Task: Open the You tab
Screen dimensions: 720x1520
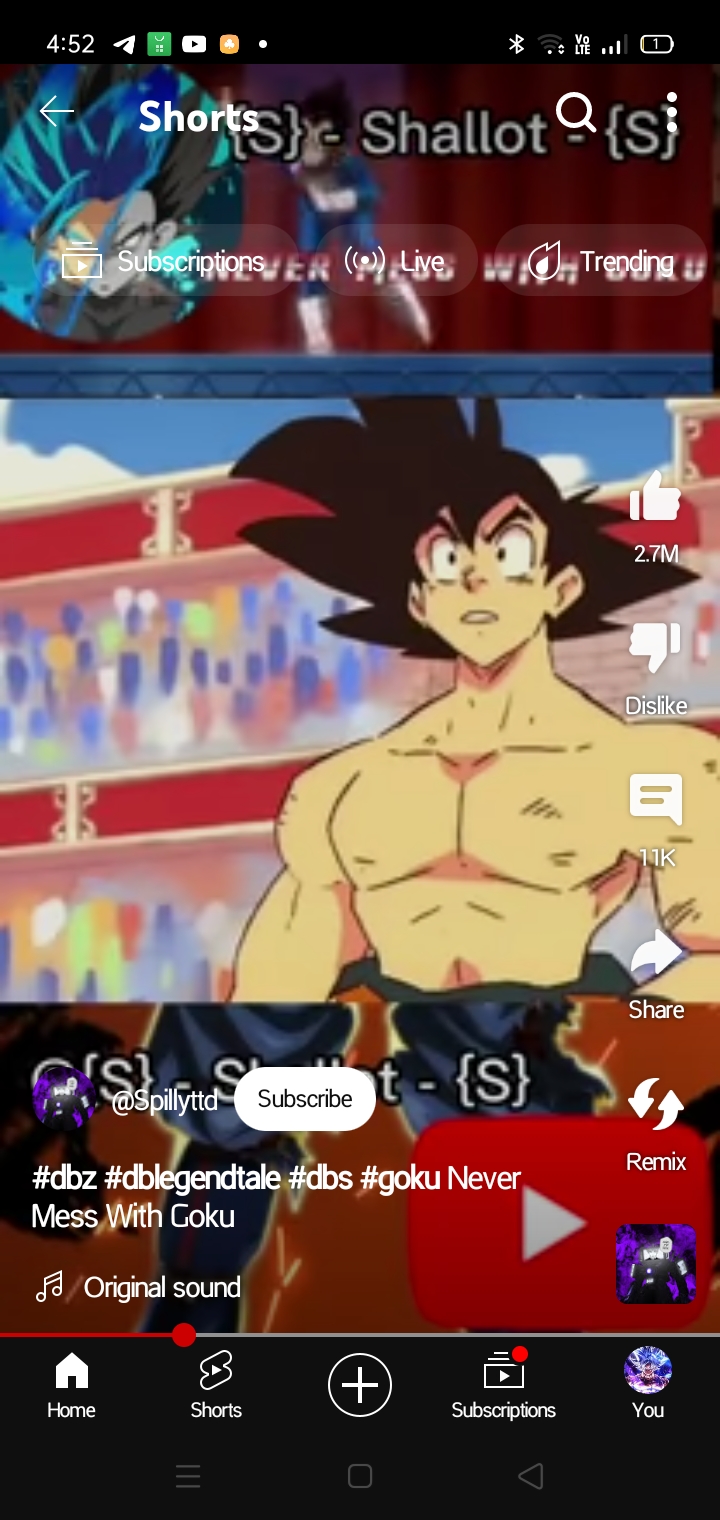Action: point(647,1385)
